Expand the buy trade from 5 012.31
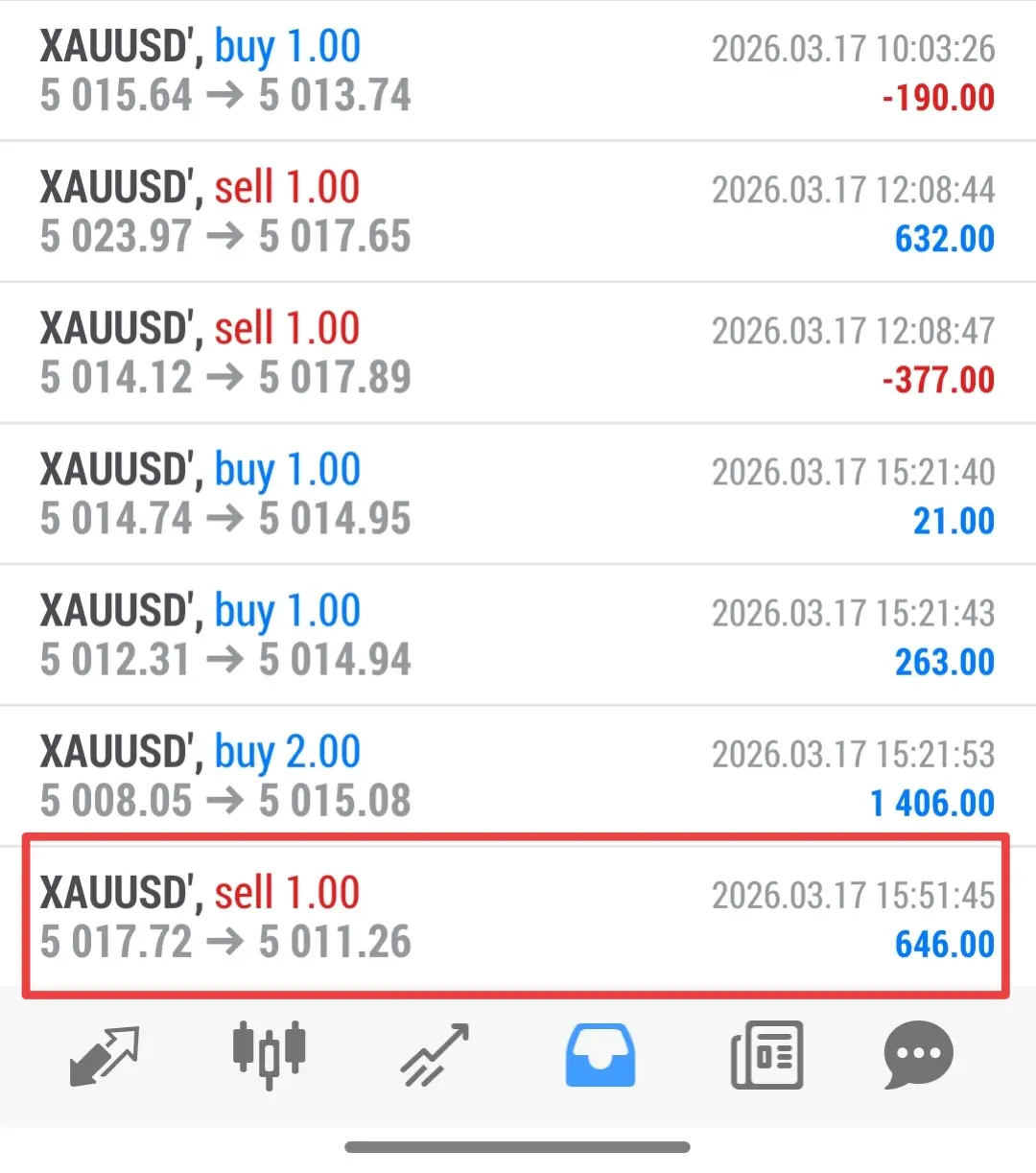The image size is (1036, 1173). coord(516,635)
